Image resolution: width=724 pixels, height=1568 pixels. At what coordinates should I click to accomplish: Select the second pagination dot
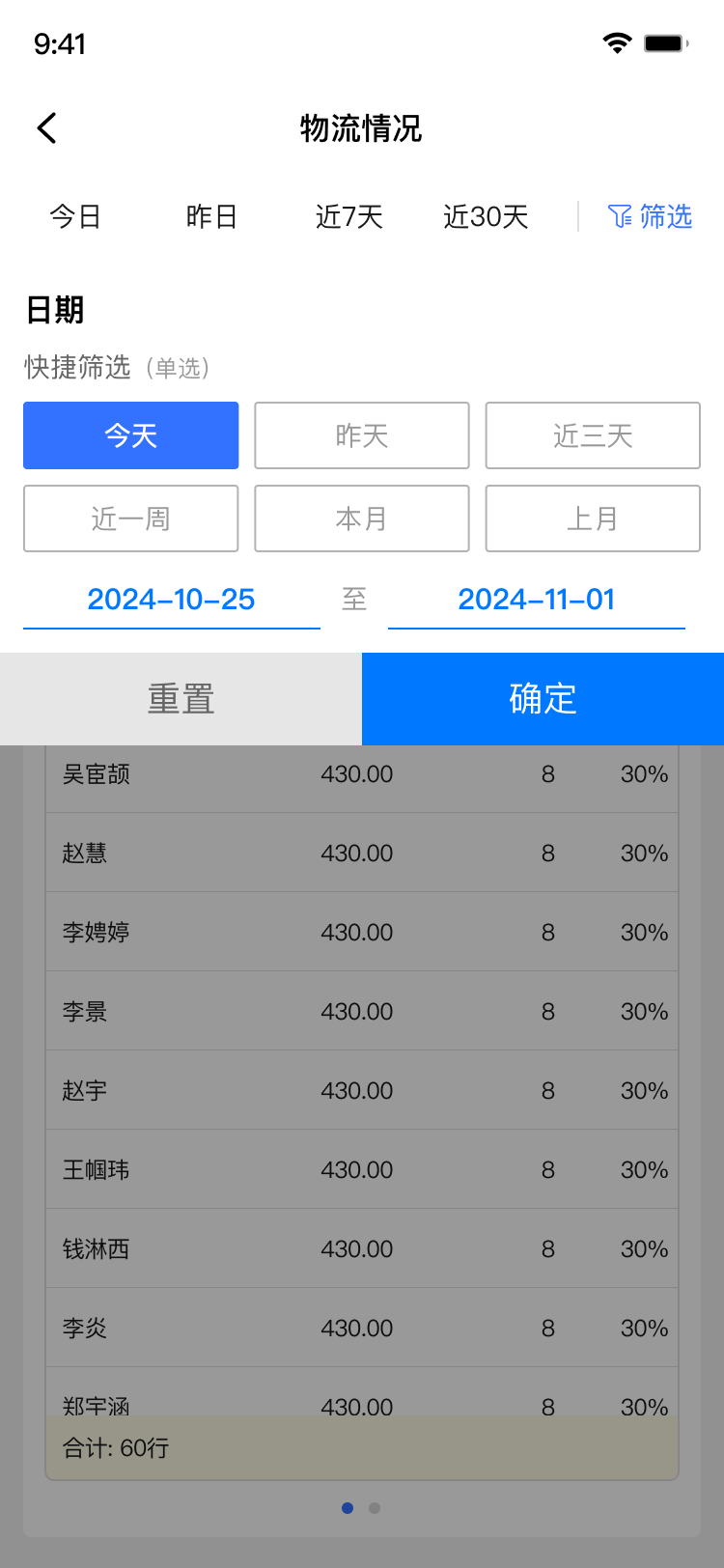coord(375,1507)
